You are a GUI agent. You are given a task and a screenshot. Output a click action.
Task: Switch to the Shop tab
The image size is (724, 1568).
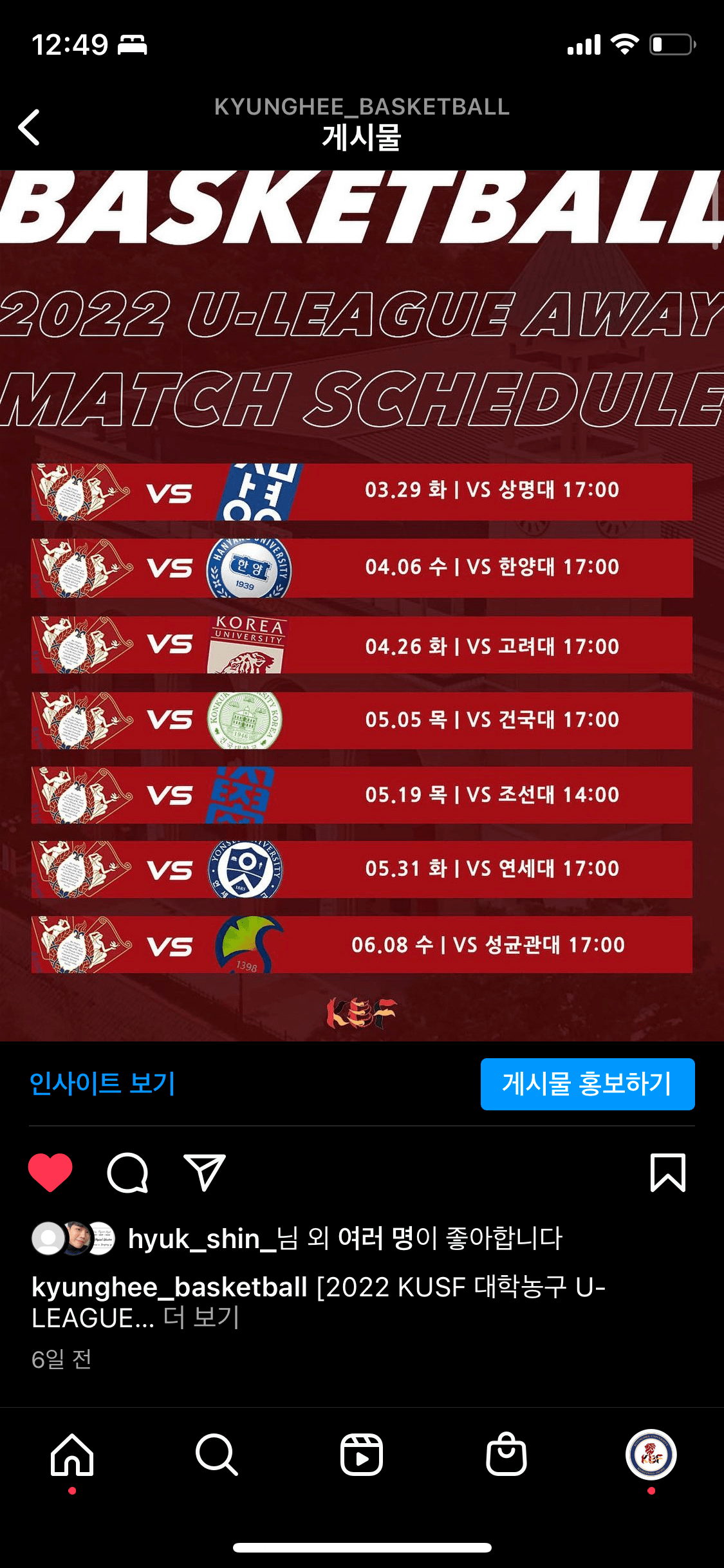506,1455
